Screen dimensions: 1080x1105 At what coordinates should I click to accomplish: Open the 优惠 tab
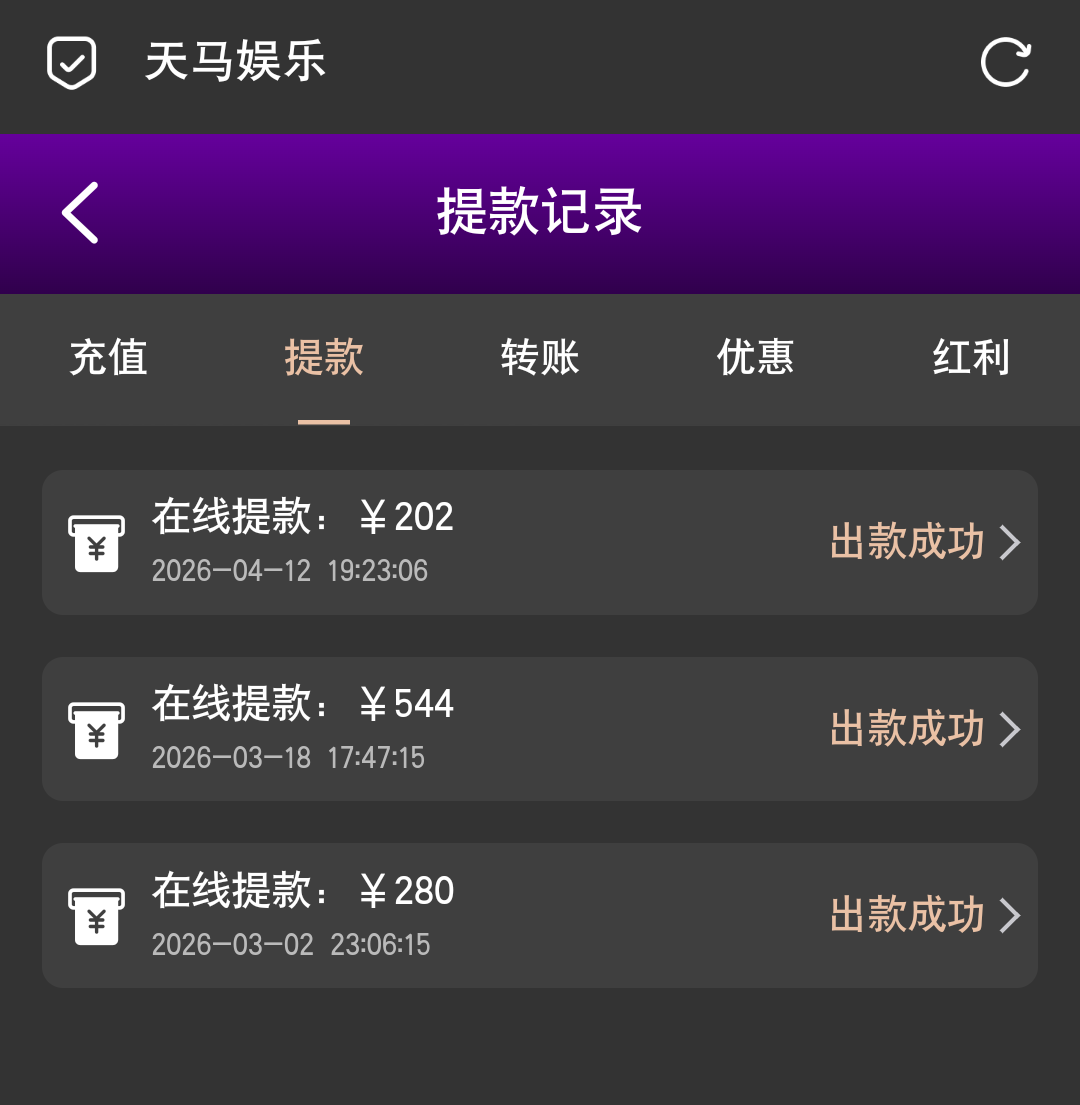click(755, 358)
